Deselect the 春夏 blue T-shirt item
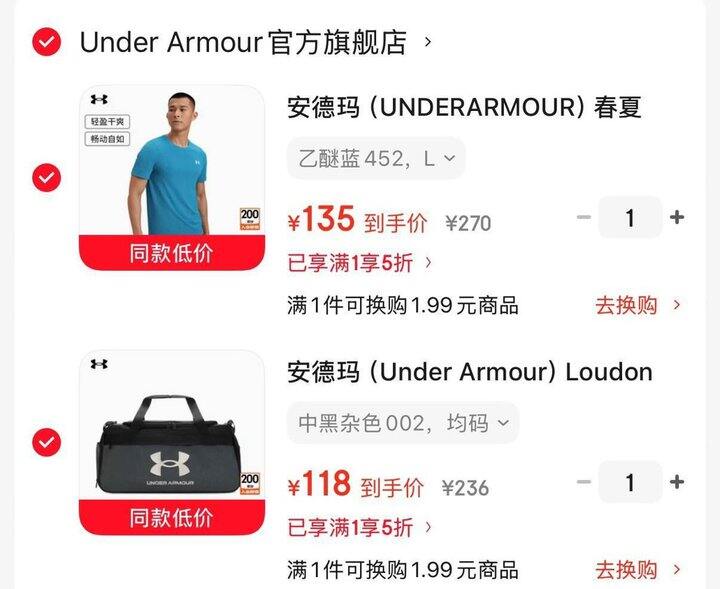This screenshot has width=720, height=589. 46,178
